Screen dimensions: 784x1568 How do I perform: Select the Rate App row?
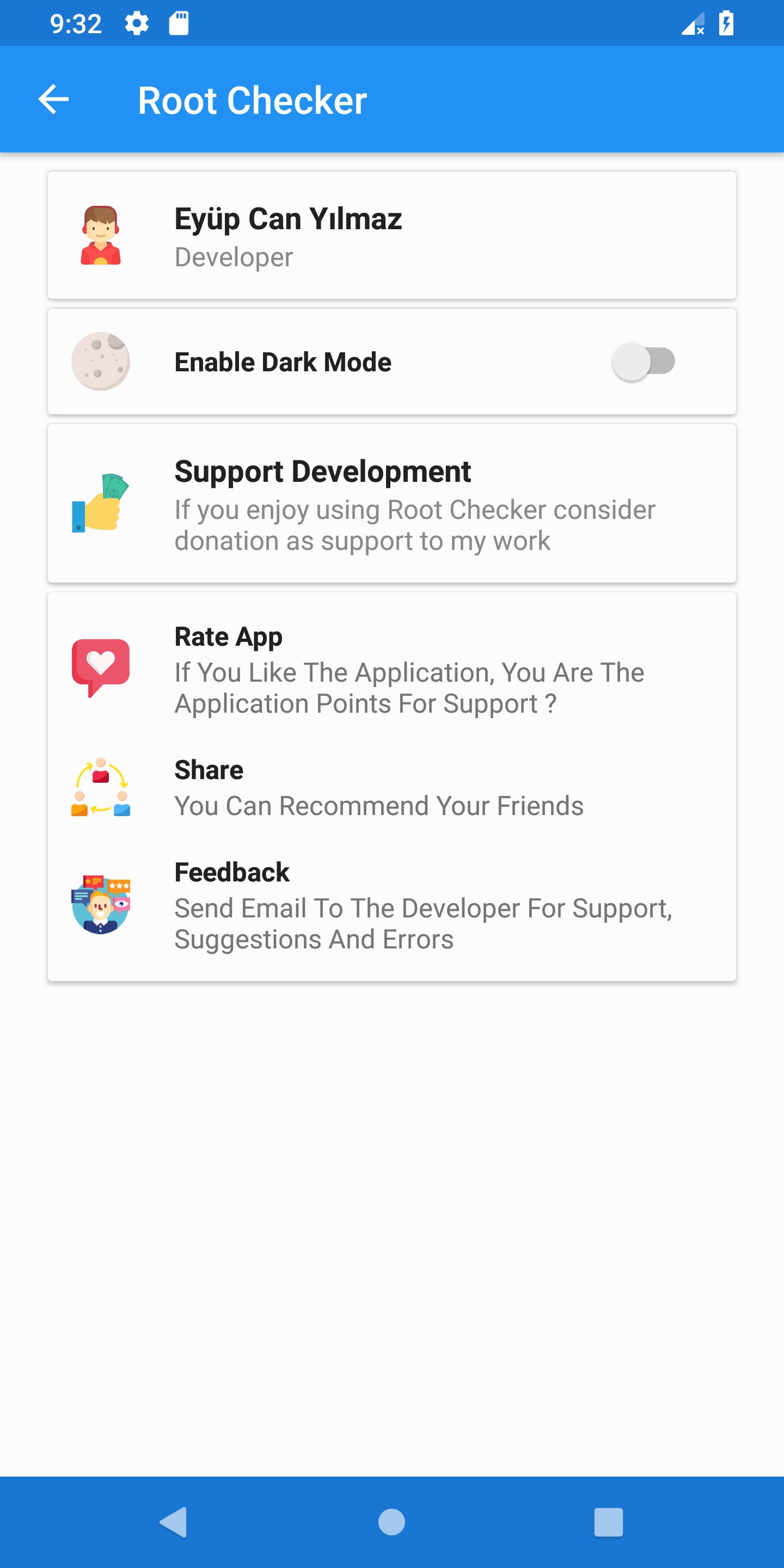tap(392, 669)
